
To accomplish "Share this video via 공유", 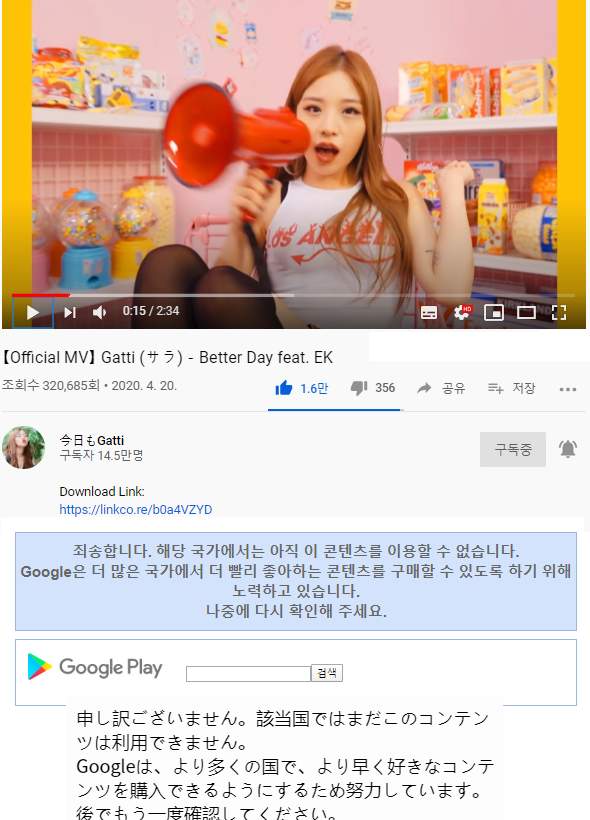I will [x=441, y=388].
